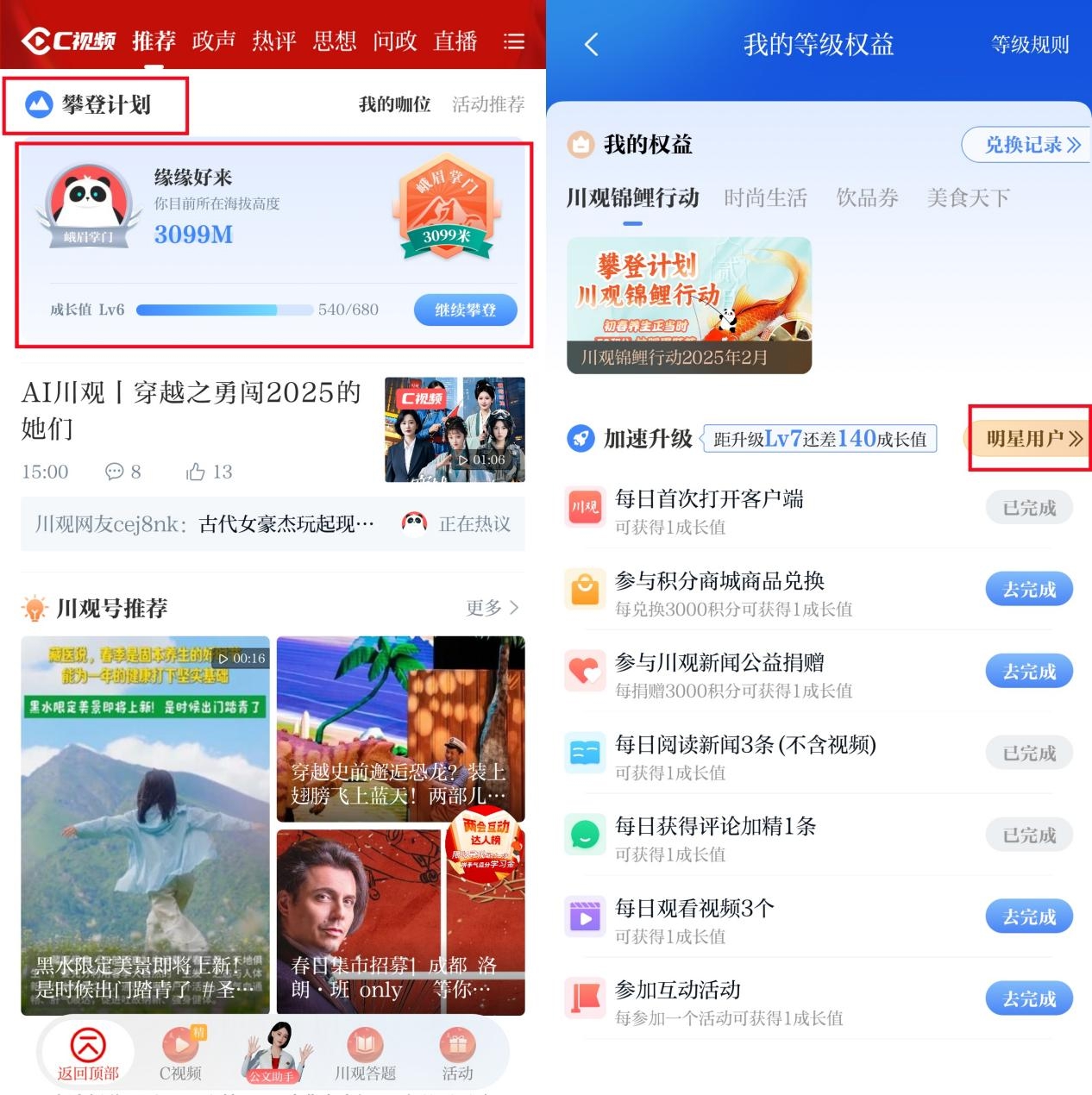The image size is (1092, 1095).
Task: Select the 饮品券 tab
Action: coord(867,198)
